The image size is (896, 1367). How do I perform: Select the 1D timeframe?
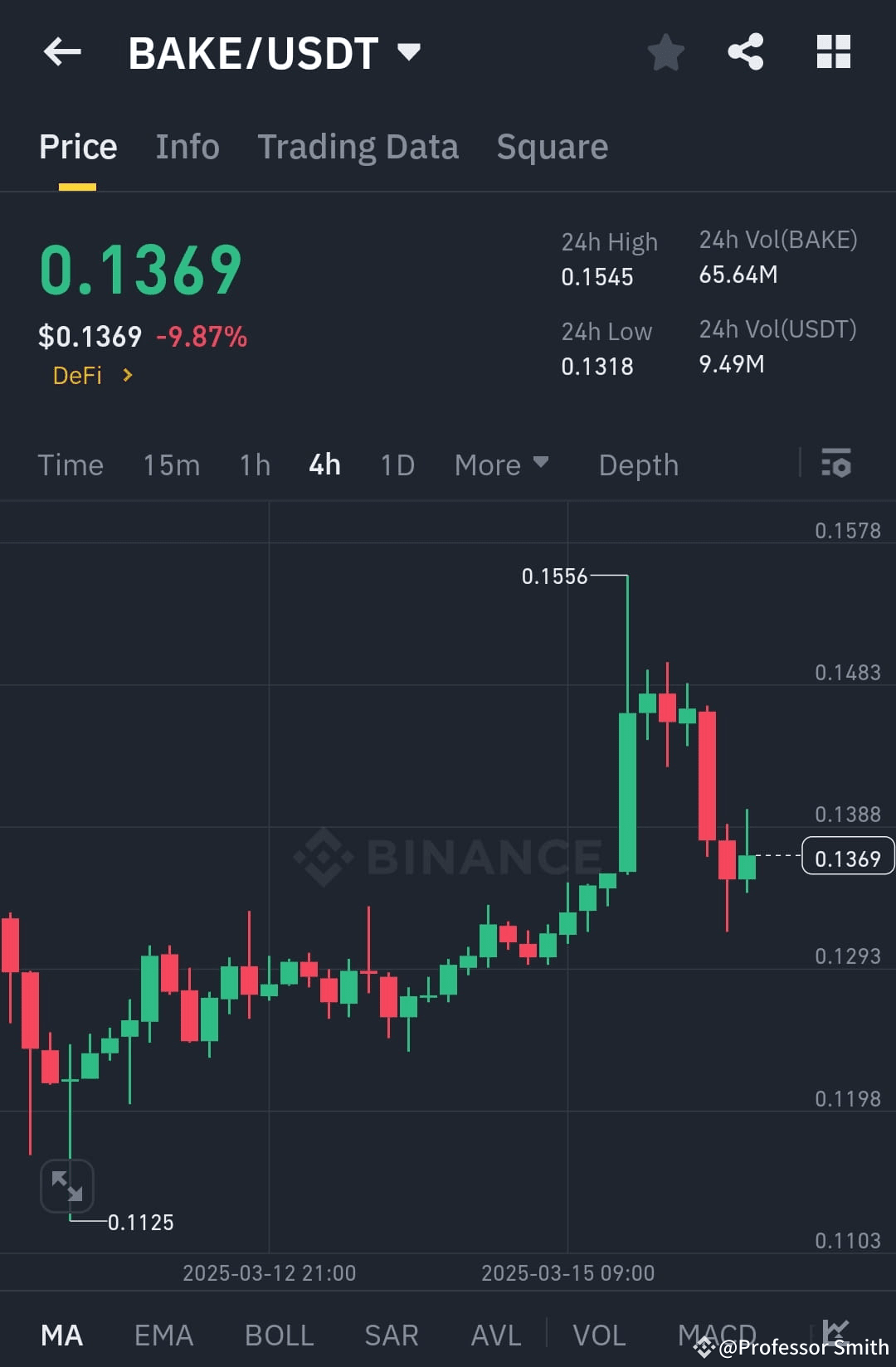point(397,465)
